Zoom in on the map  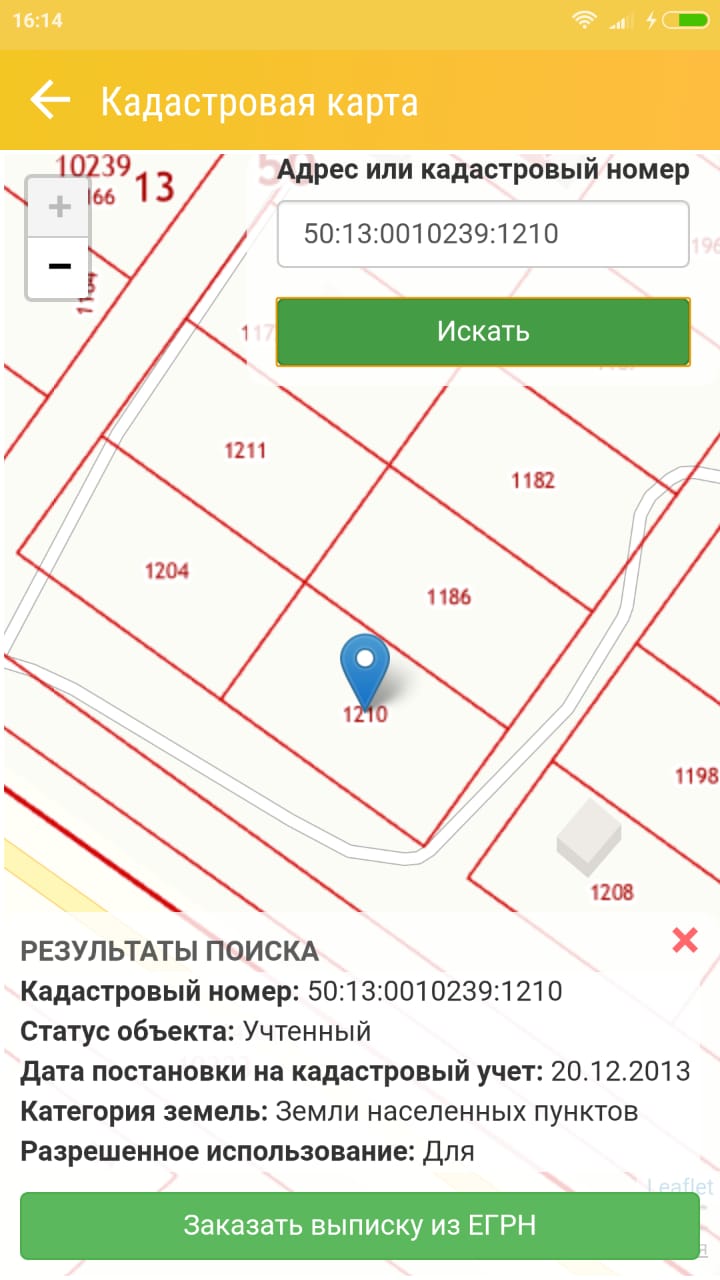(59, 207)
